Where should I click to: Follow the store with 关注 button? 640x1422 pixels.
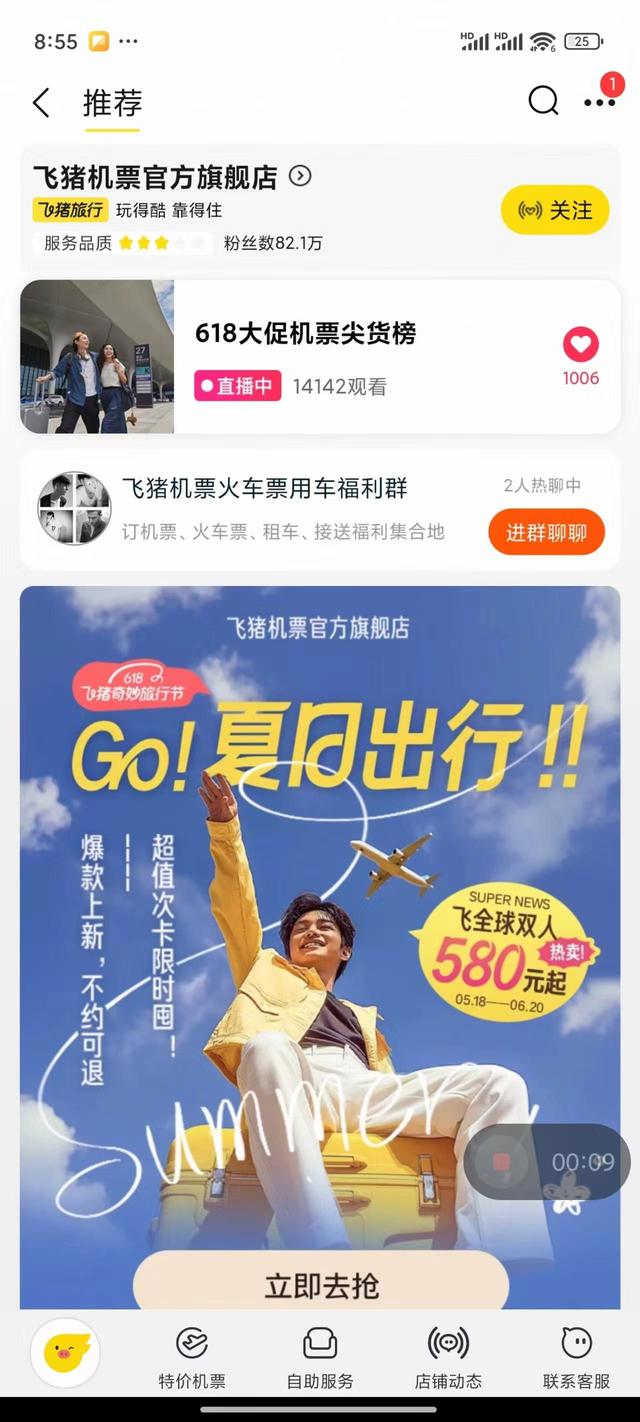[x=554, y=210]
